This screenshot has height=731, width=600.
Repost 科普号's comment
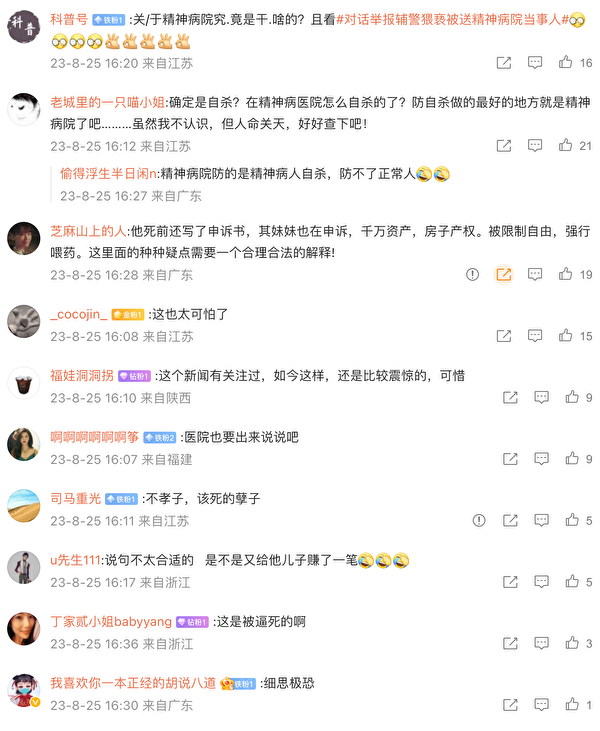point(503,62)
